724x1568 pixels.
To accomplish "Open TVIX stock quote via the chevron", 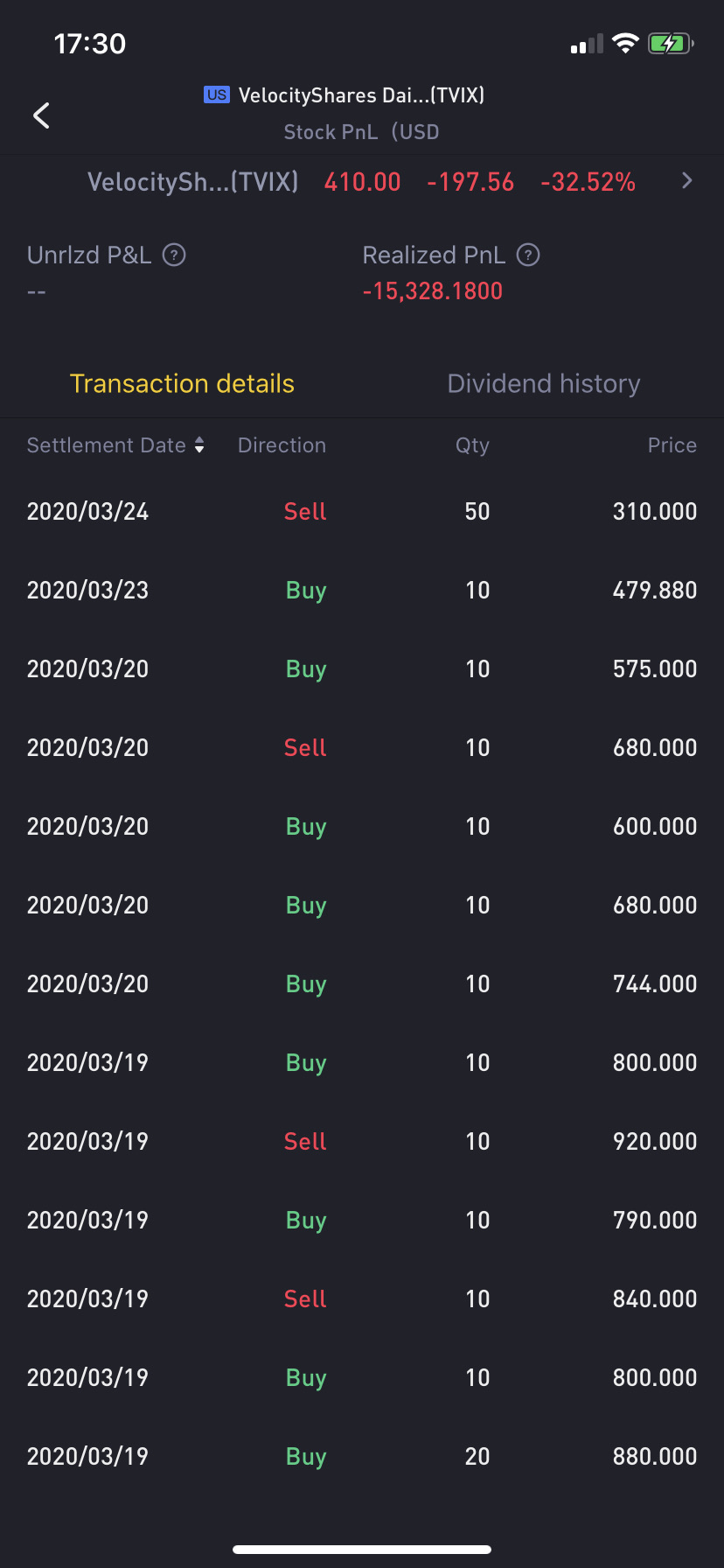I will [687, 181].
